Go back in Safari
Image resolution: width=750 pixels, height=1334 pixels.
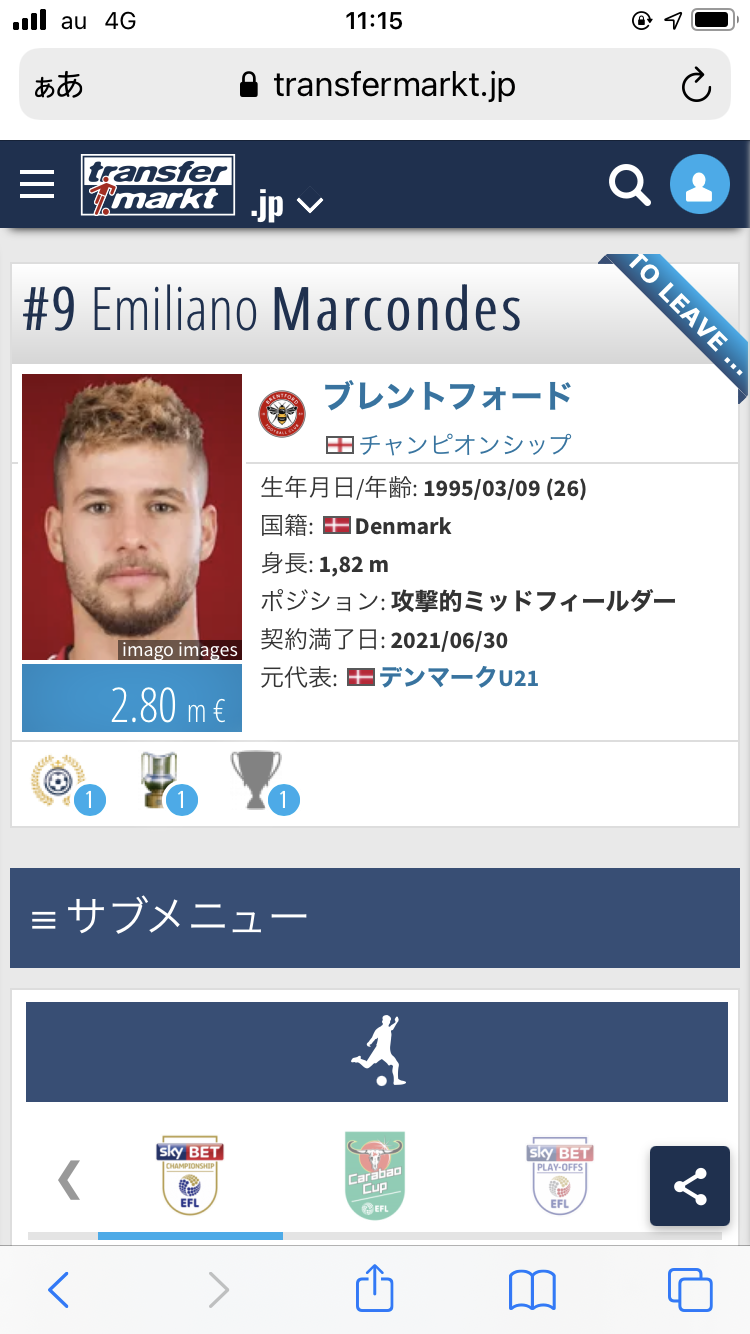[x=59, y=1290]
